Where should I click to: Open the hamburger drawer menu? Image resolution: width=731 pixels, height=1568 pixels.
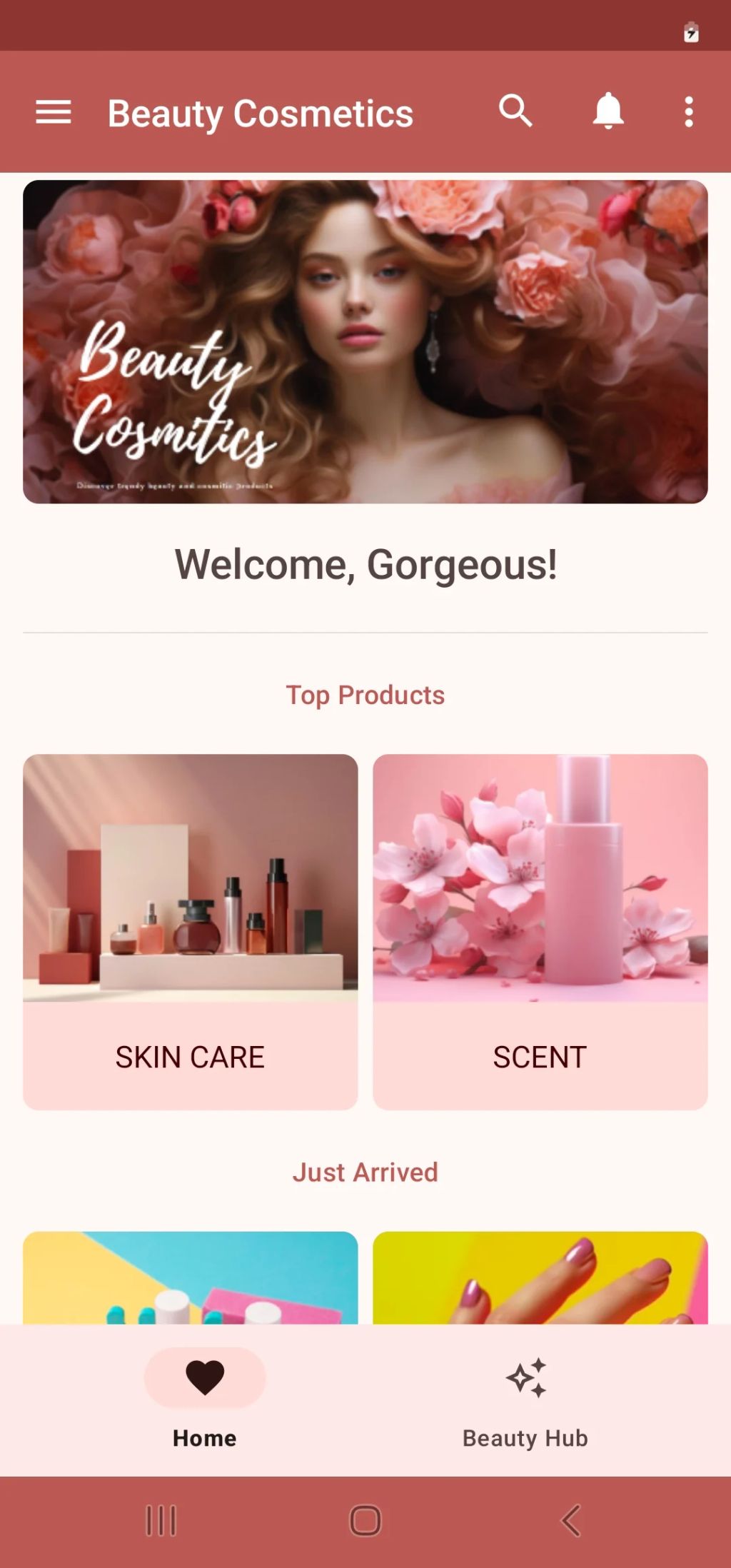coord(54,112)
